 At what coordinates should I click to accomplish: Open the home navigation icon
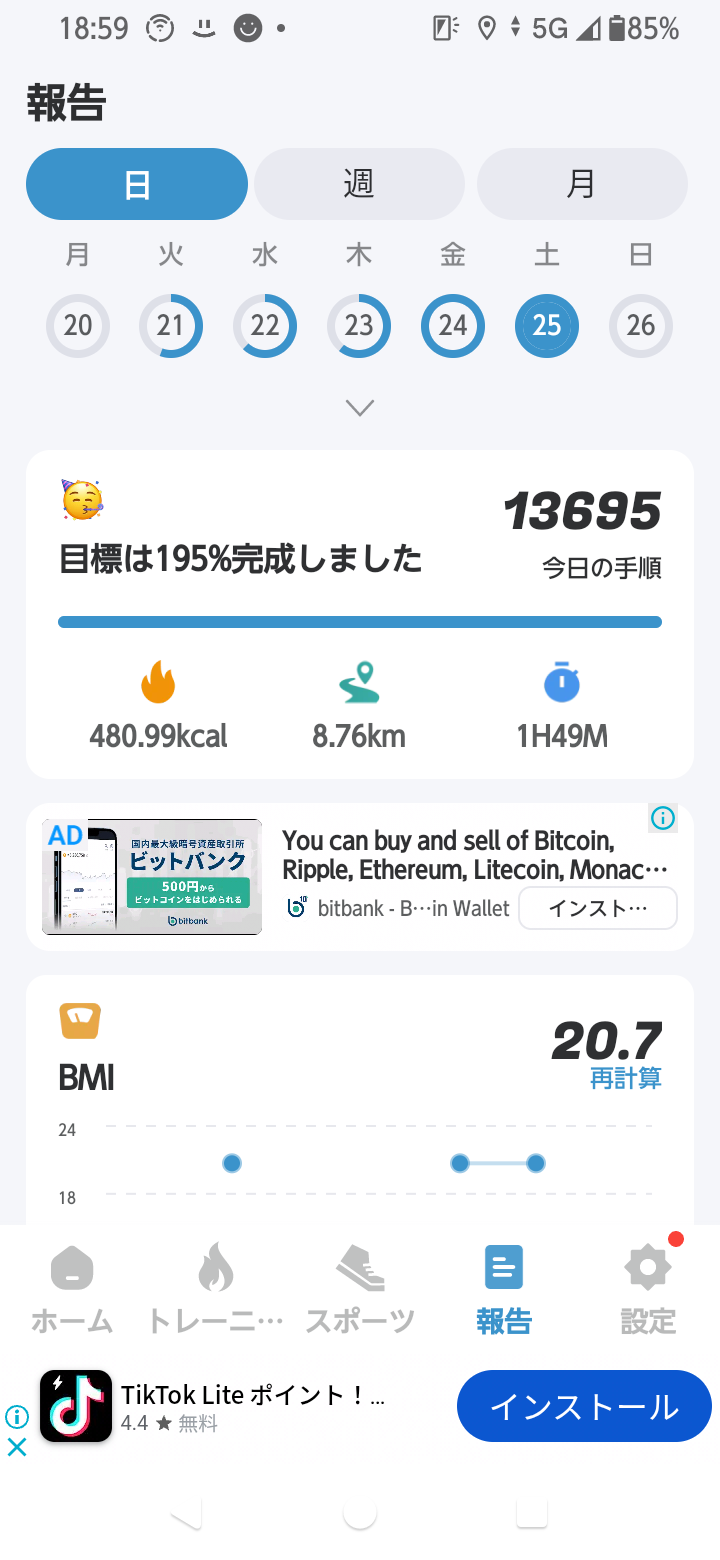[71, 1267]
